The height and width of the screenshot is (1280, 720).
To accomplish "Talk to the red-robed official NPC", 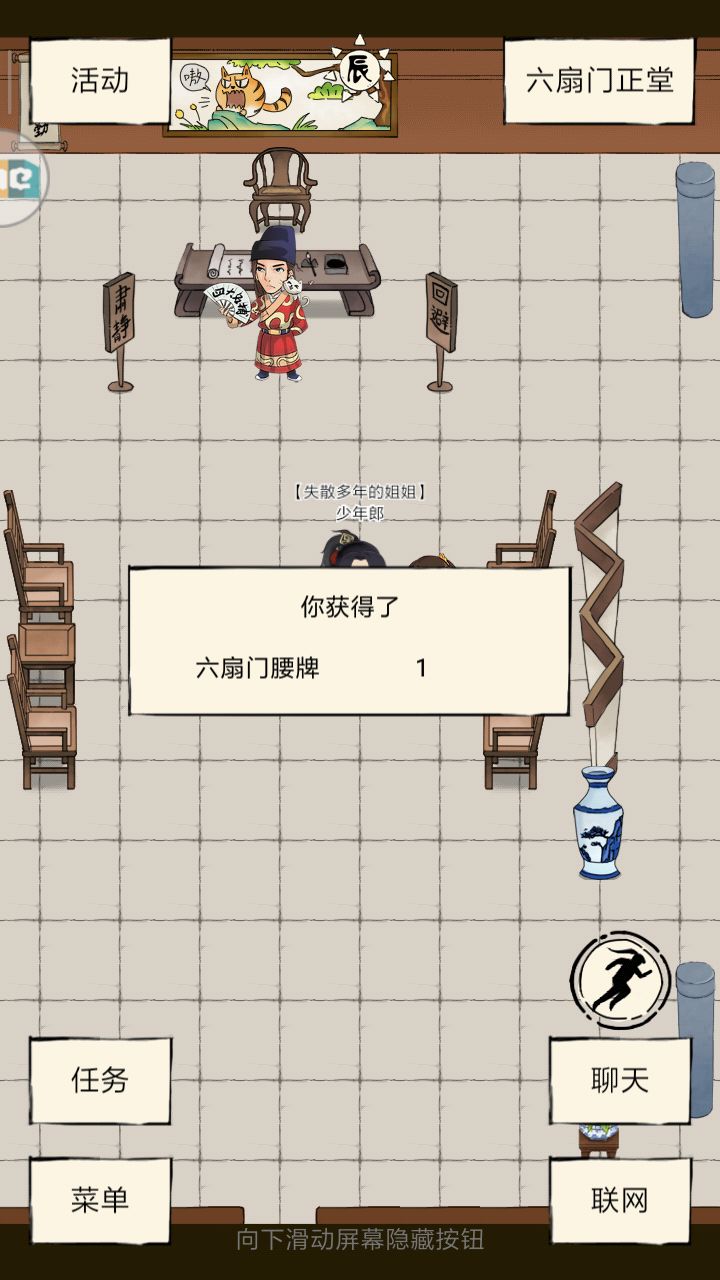I will click(275, 310).
